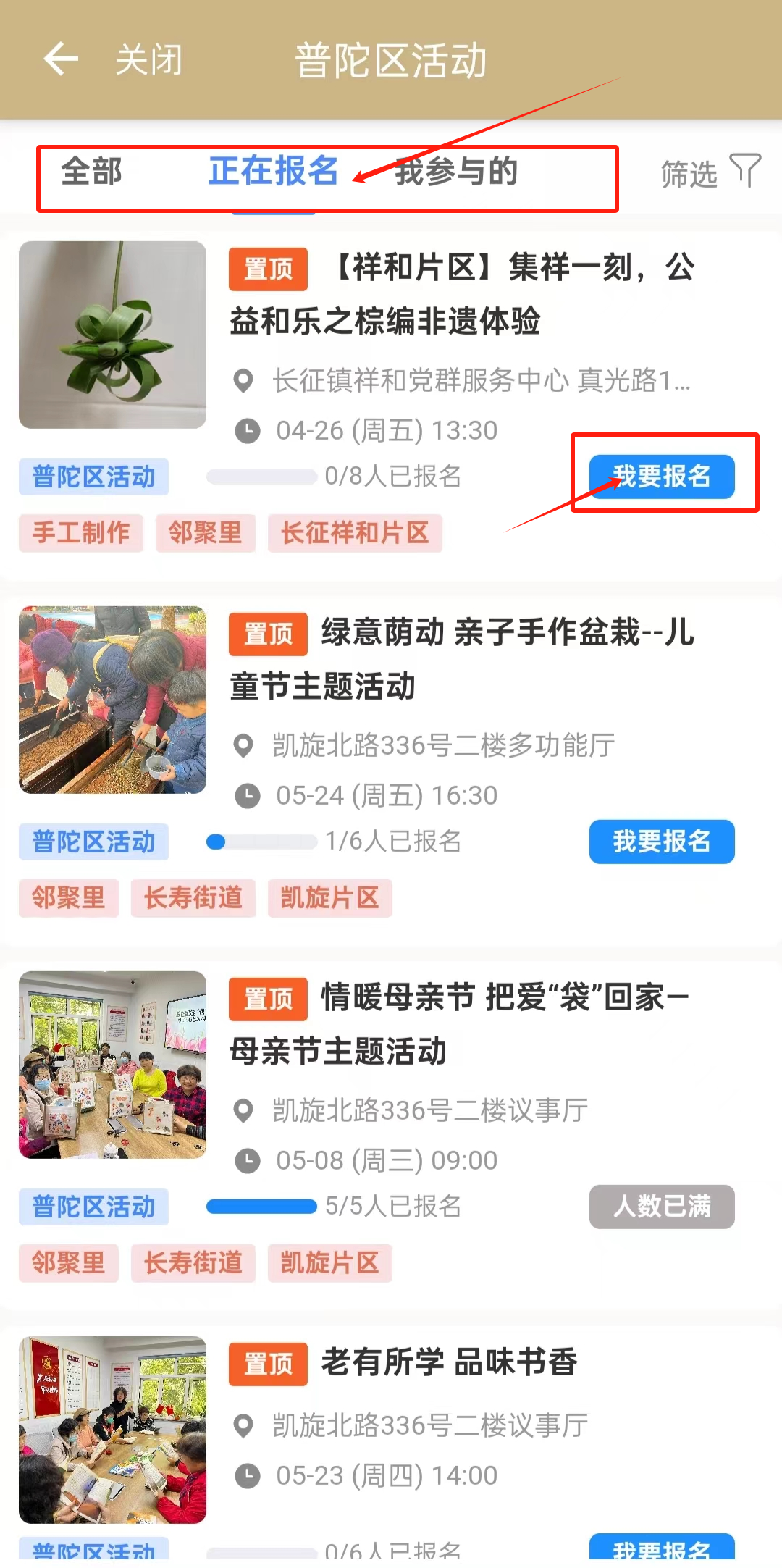The width and height of the screenshot is (782, 1568).
Task: Sign up for 祥和片区 棕编非遗体验 activity
Action: pos(661,477)
